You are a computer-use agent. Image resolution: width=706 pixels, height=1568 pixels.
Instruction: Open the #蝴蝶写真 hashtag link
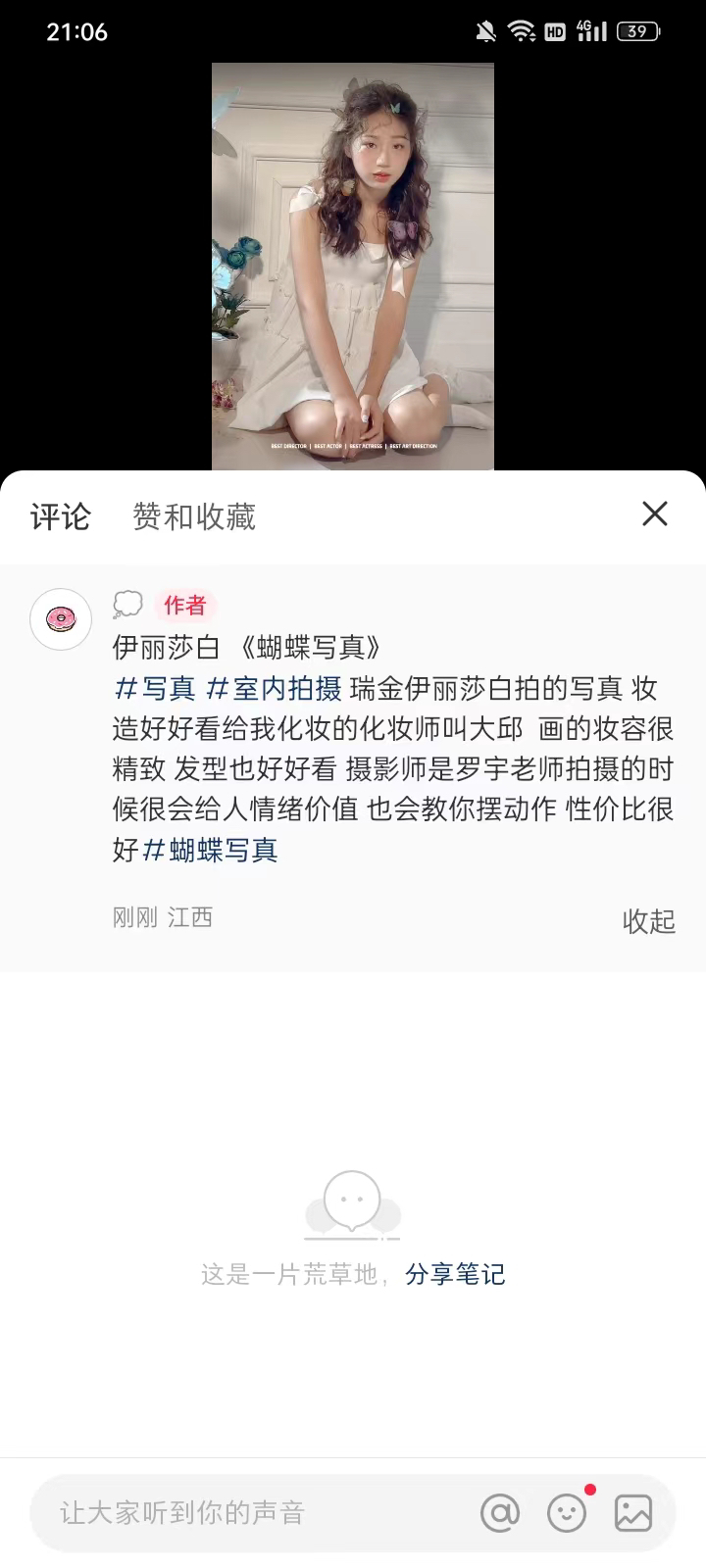[x=210, y=850]
